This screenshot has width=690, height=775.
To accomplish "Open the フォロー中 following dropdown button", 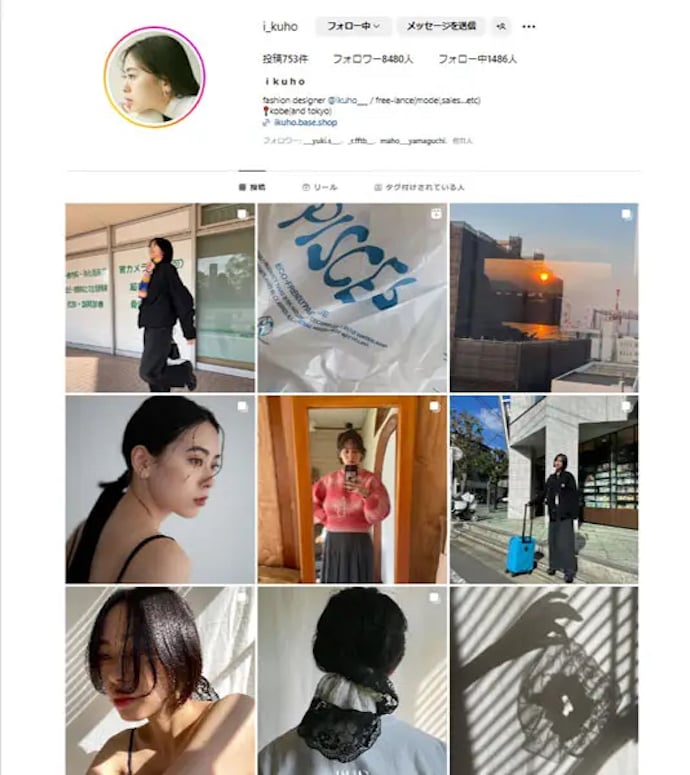I will pos(353,26).
